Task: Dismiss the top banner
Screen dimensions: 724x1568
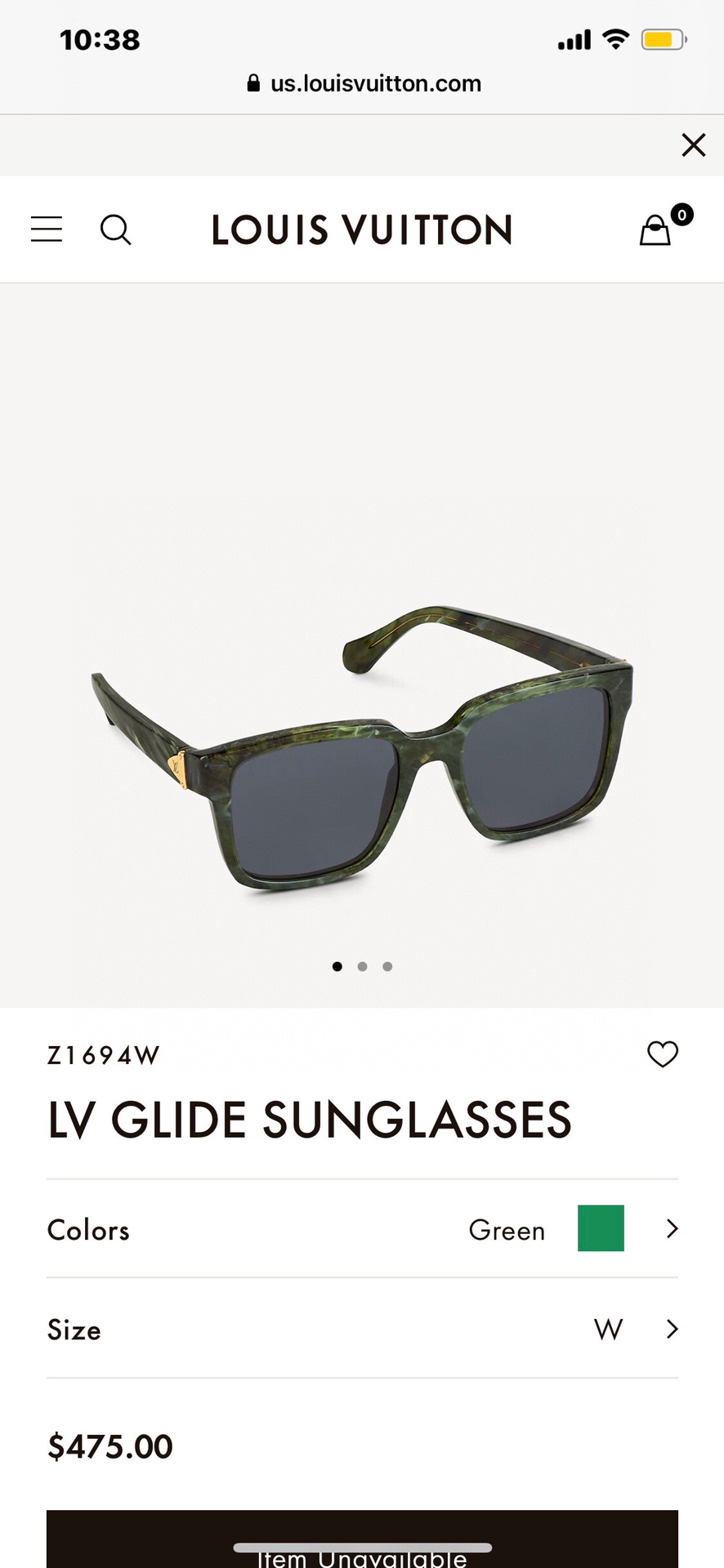Action: pos(693,145)
